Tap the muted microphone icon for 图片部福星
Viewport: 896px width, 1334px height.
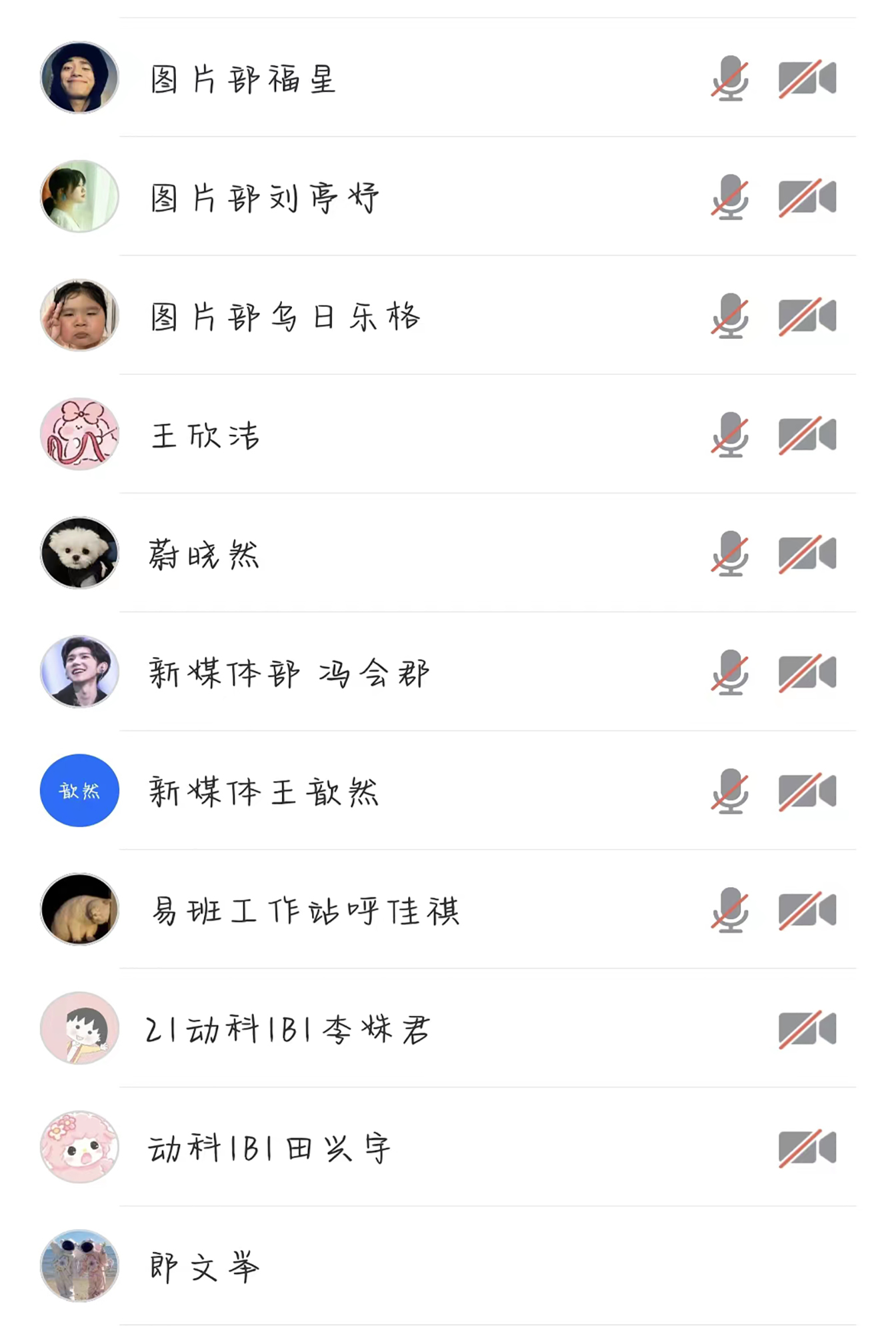(x=730, y=79)
